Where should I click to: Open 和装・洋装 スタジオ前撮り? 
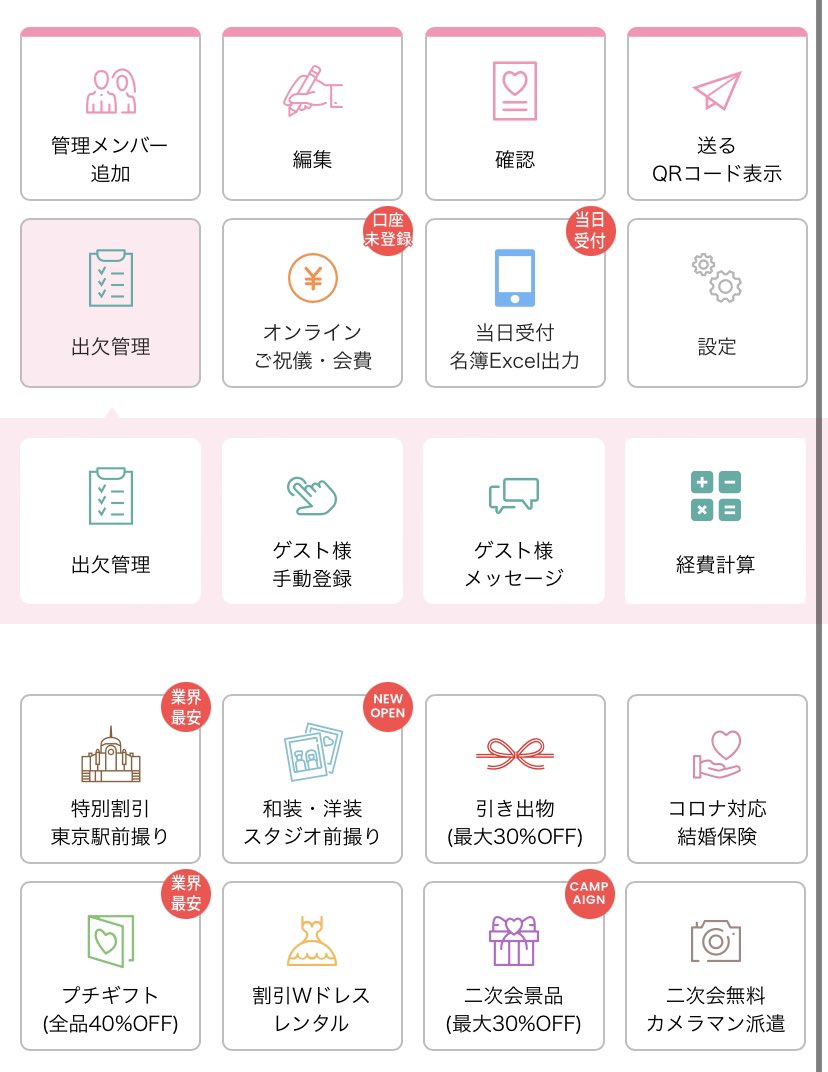pyautogui.click(x=312, y=779)
